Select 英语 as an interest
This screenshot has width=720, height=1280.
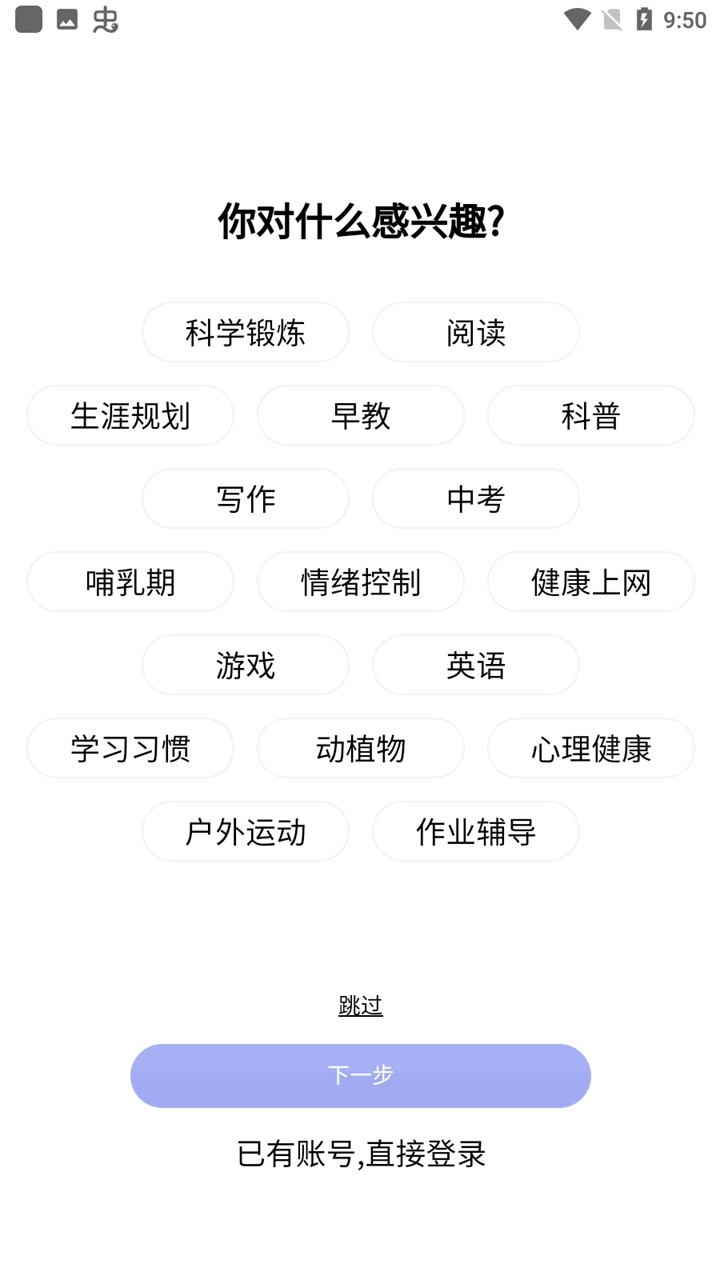476,664
